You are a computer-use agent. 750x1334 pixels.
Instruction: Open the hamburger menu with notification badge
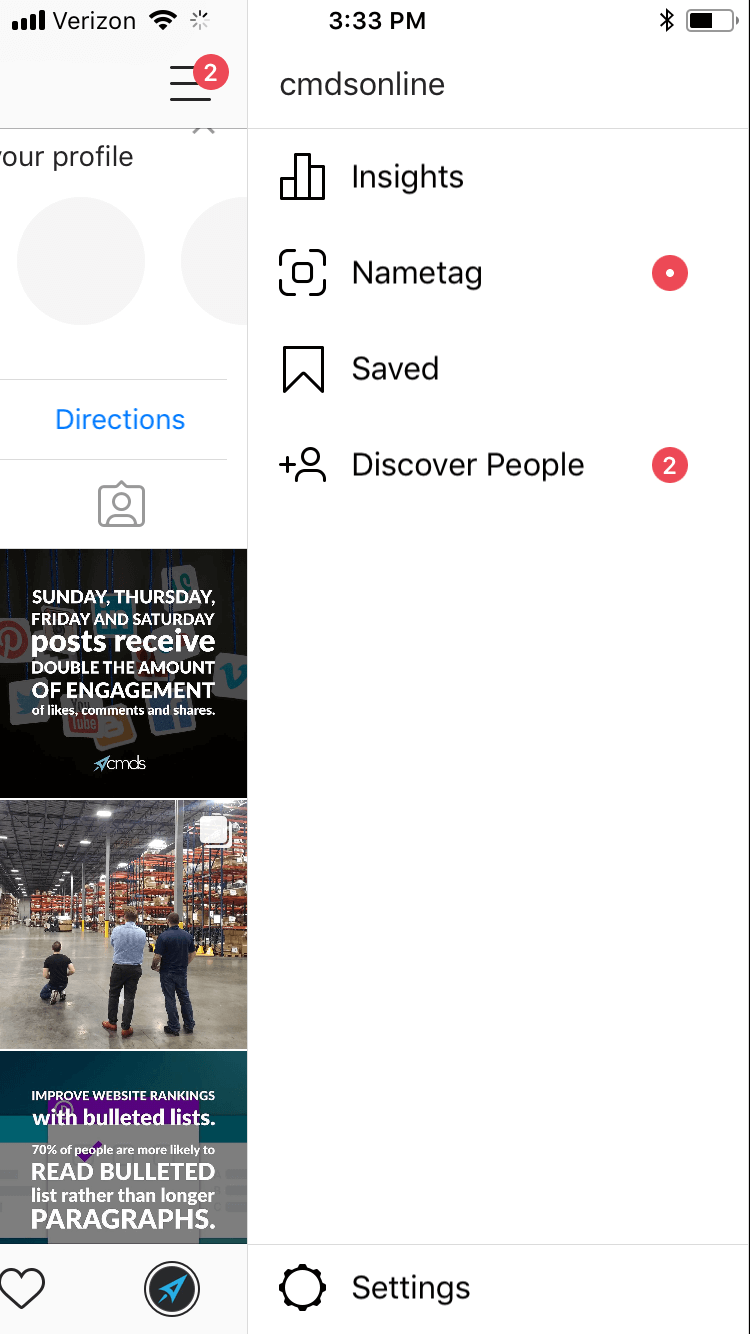(190, 85)
